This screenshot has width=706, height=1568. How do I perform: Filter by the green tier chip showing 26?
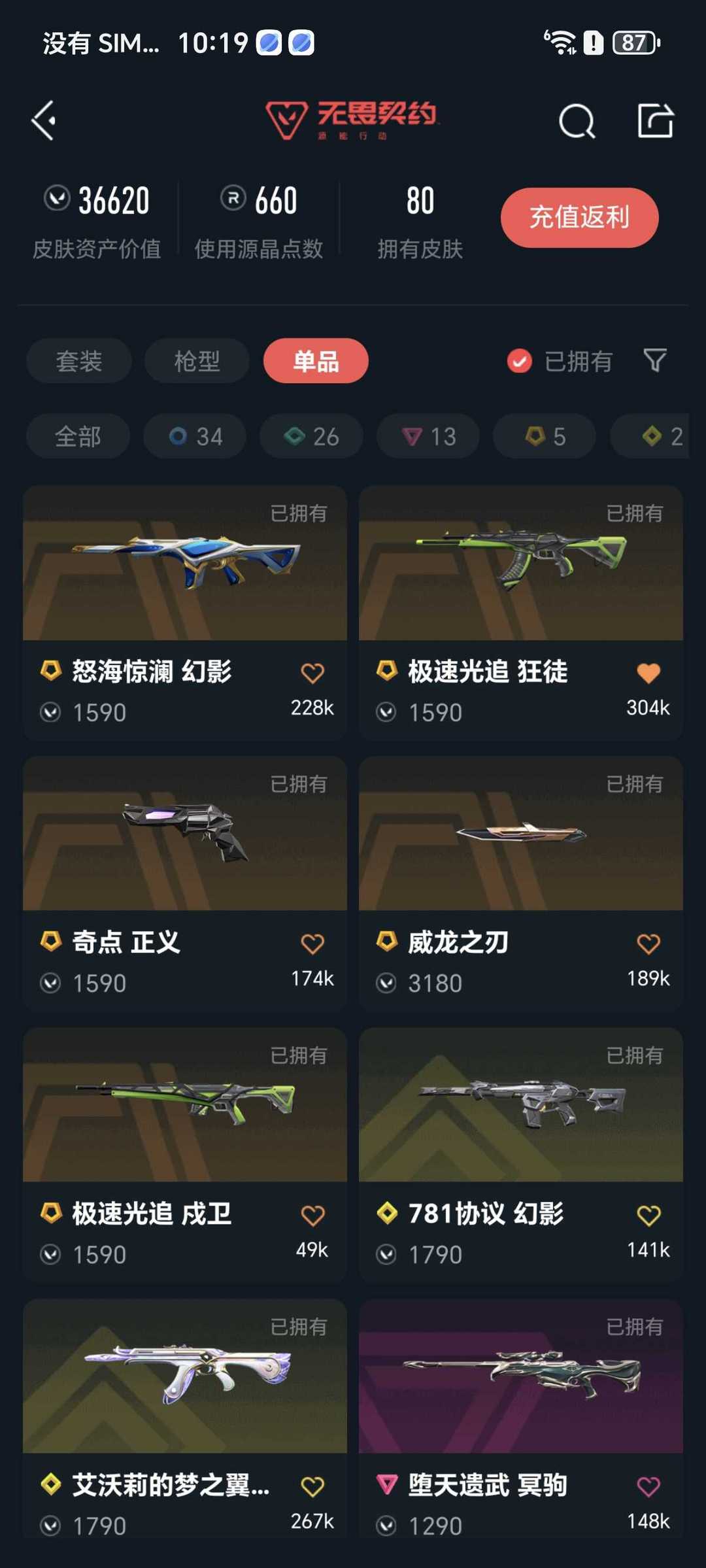pos(311,436)
